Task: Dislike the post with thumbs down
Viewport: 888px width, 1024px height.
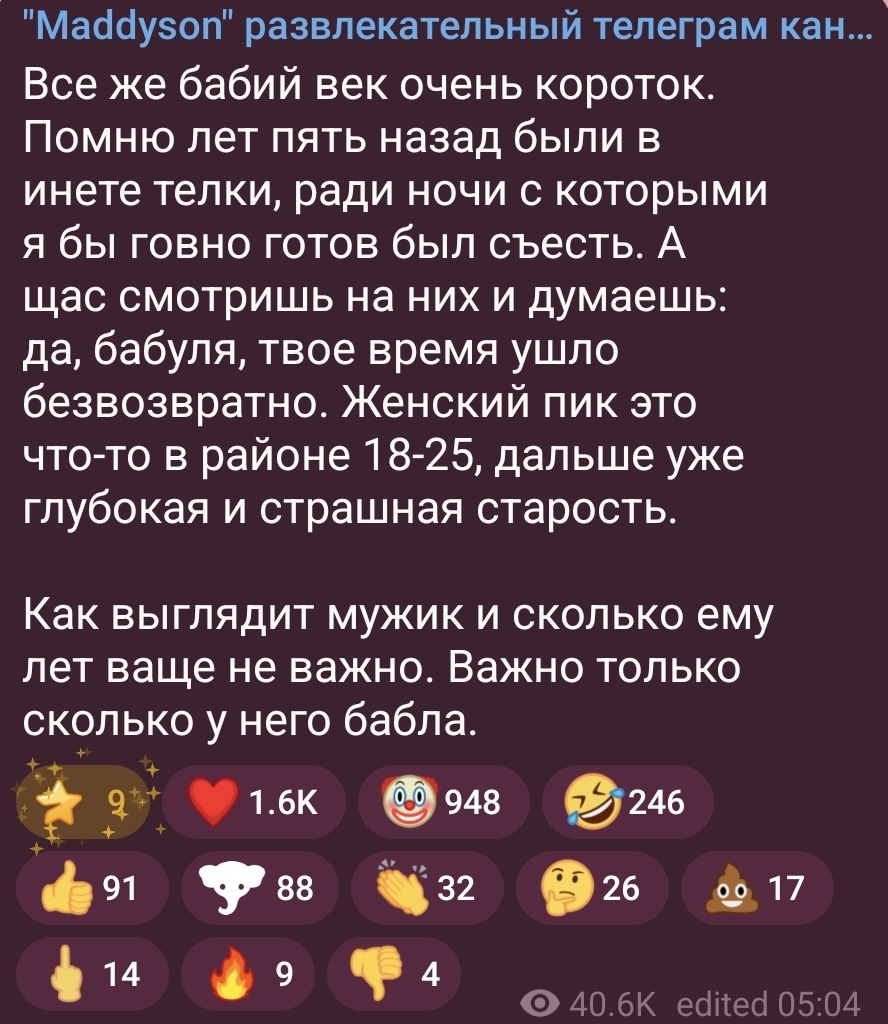Action: tap(393, 971)
